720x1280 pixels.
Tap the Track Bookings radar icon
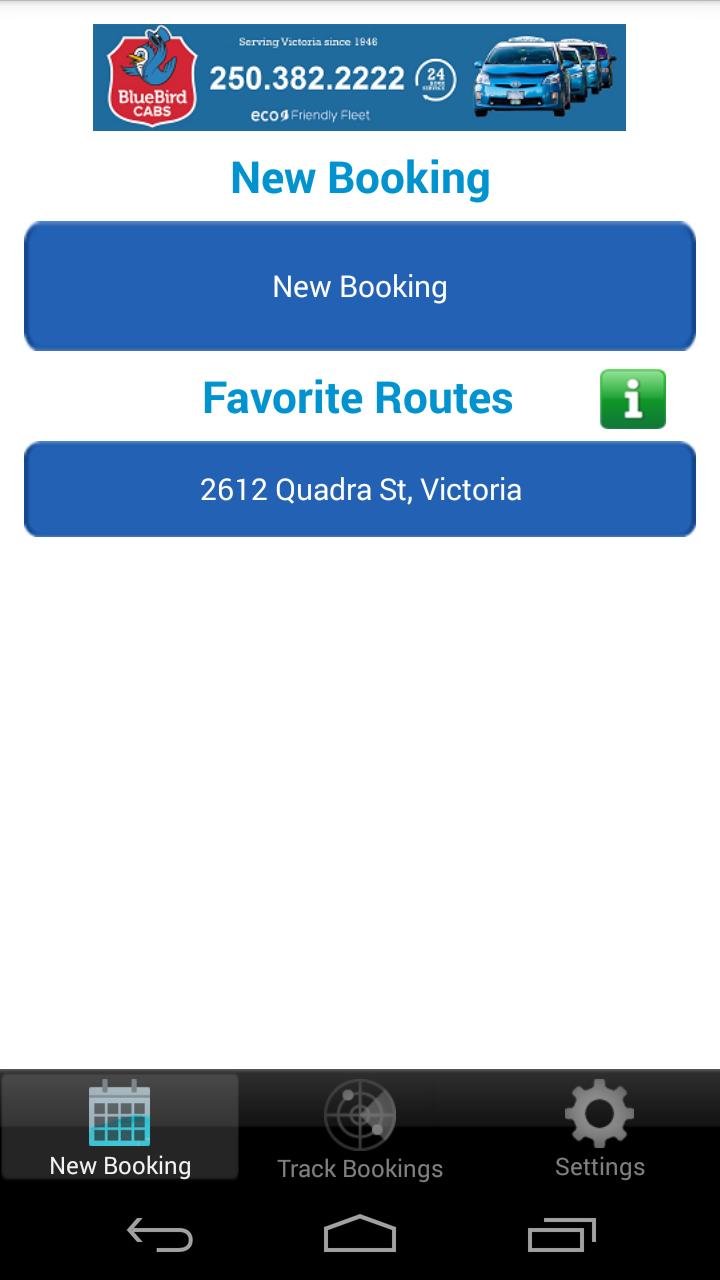click(358, 1112)
